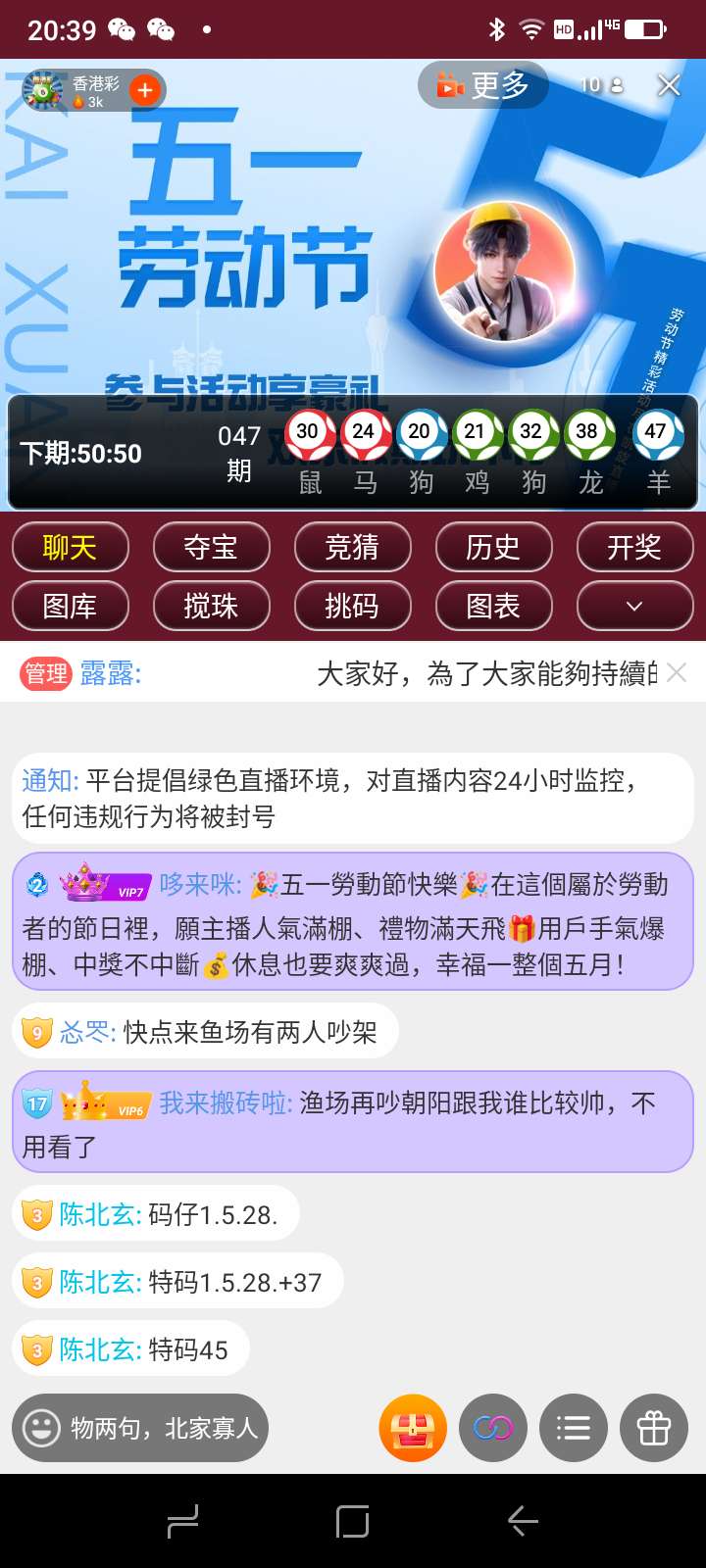
Task: Go back using system navigation
Action: pos(523,1521)
